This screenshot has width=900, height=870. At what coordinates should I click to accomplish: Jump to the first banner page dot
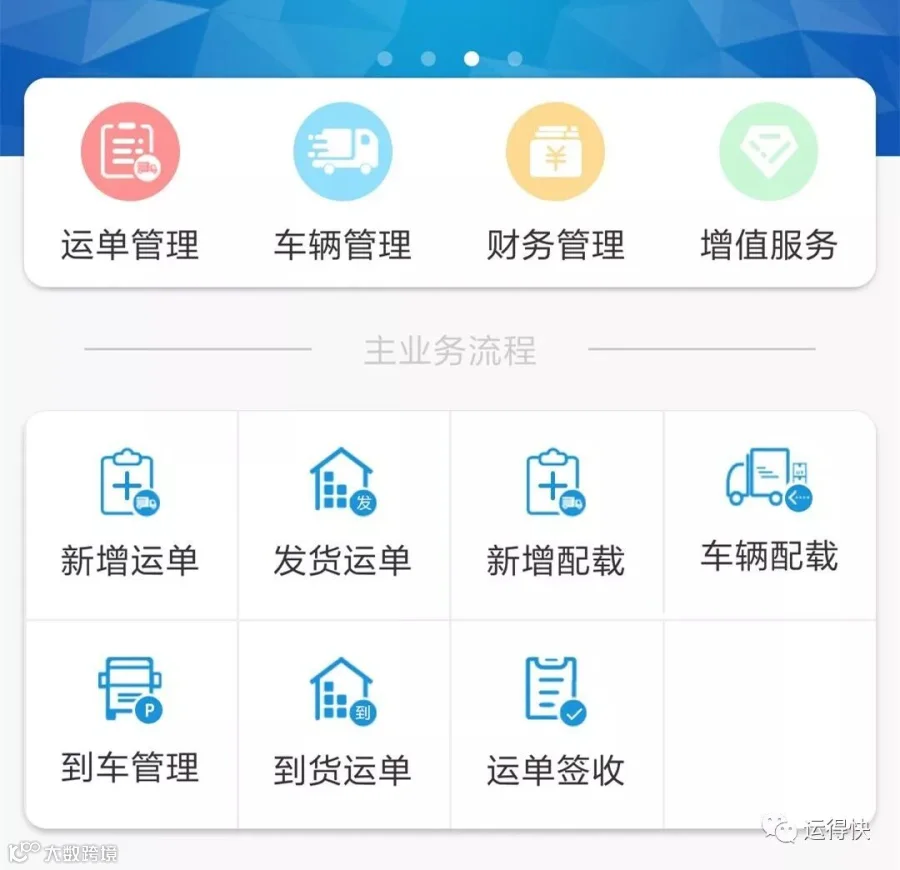385,59
